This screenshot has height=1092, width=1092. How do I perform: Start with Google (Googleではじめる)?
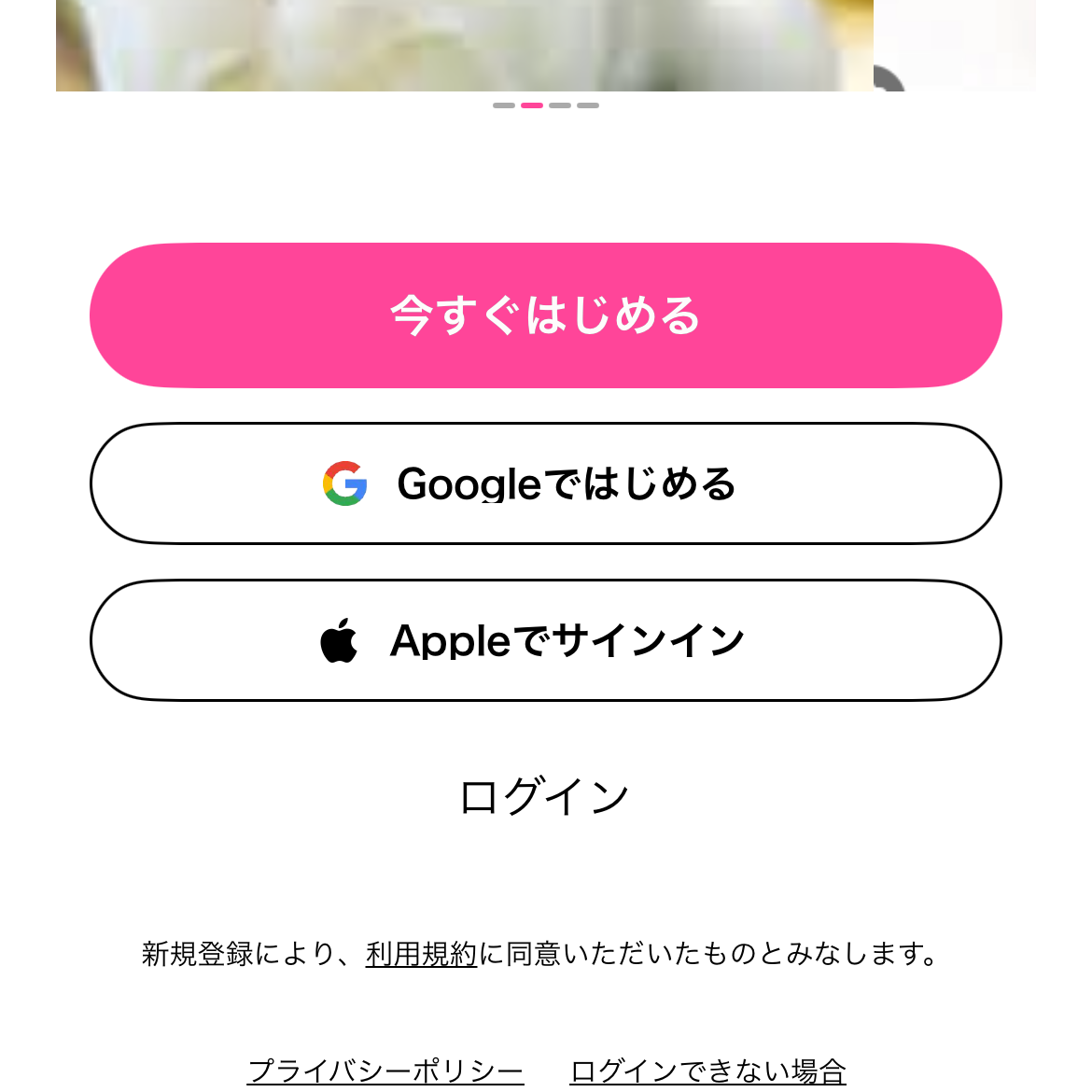(x=545, y=483)
